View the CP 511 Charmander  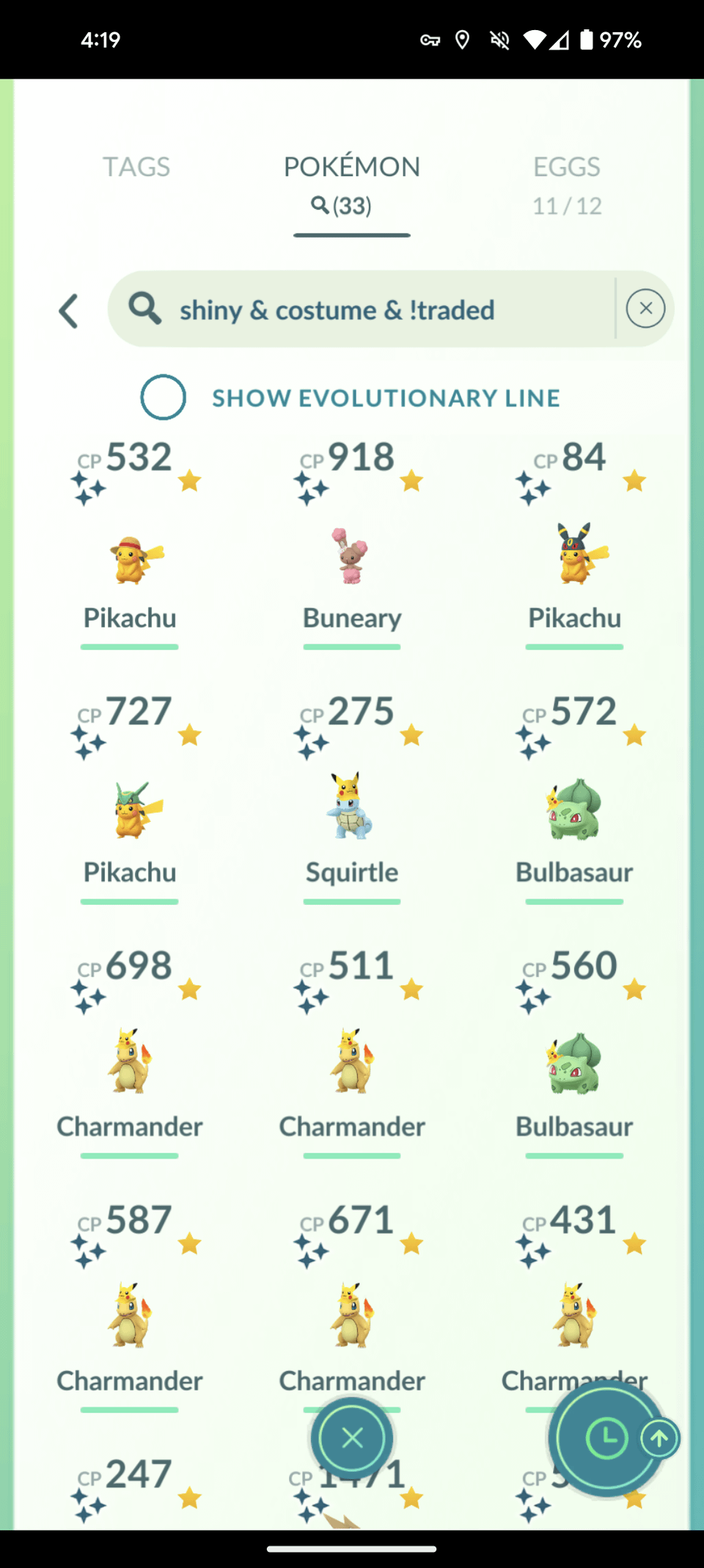point(352,1064)
